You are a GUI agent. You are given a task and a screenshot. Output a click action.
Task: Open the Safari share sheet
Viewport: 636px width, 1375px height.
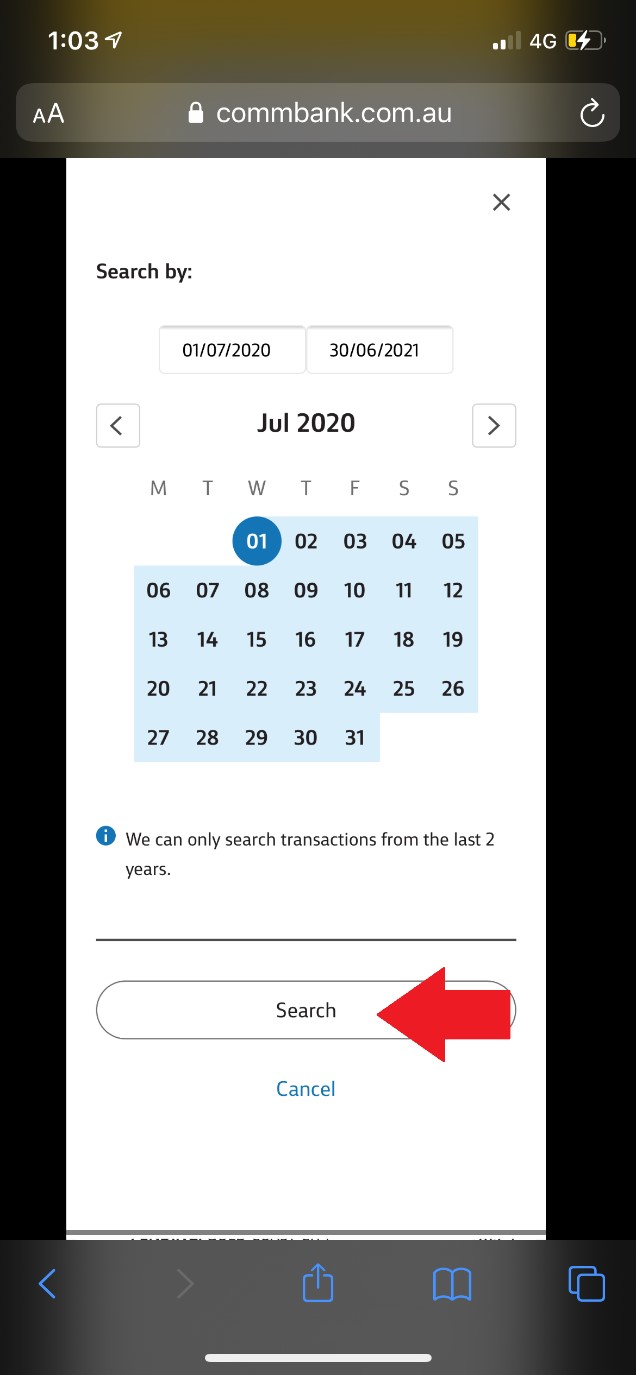[317, 1283]
